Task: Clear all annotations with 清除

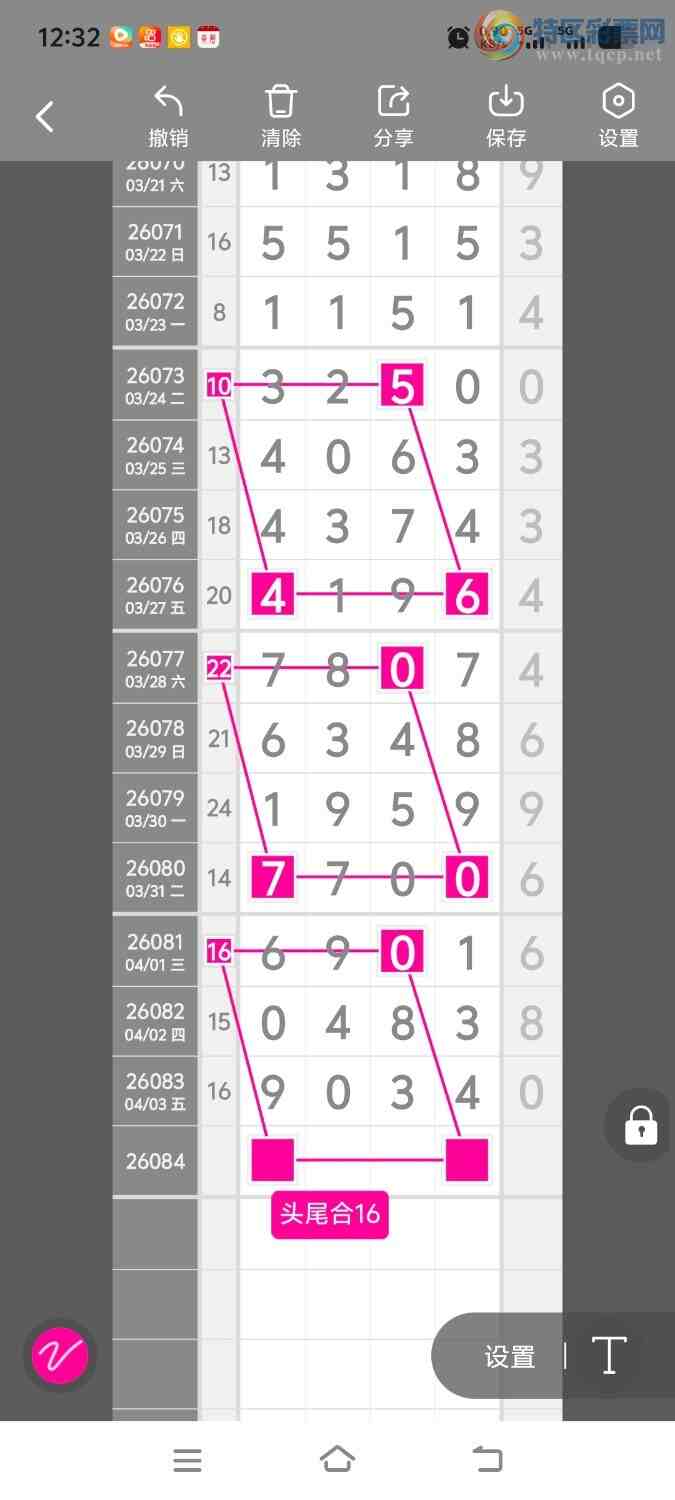Action: [281, 117]
